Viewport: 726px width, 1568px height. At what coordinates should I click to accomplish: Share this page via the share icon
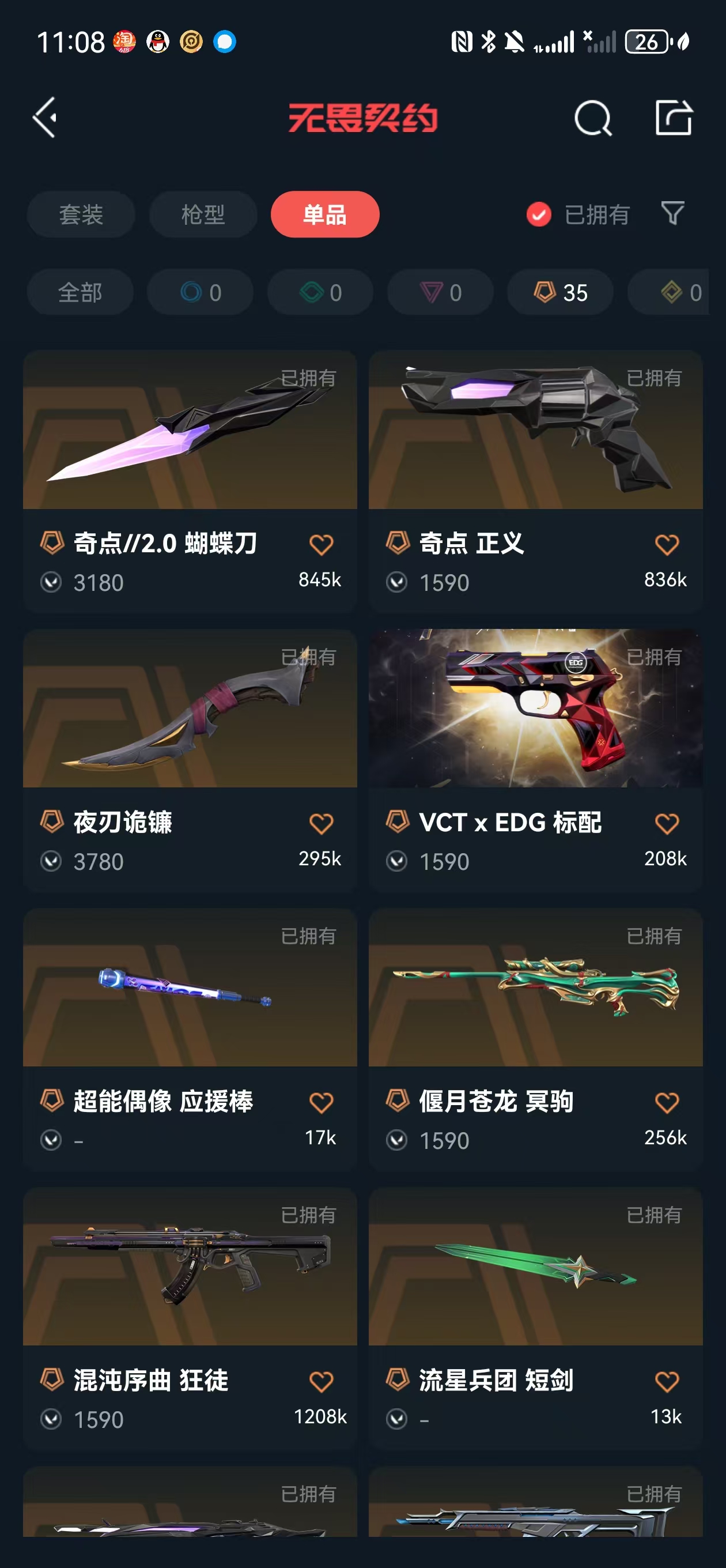point(674,117)
